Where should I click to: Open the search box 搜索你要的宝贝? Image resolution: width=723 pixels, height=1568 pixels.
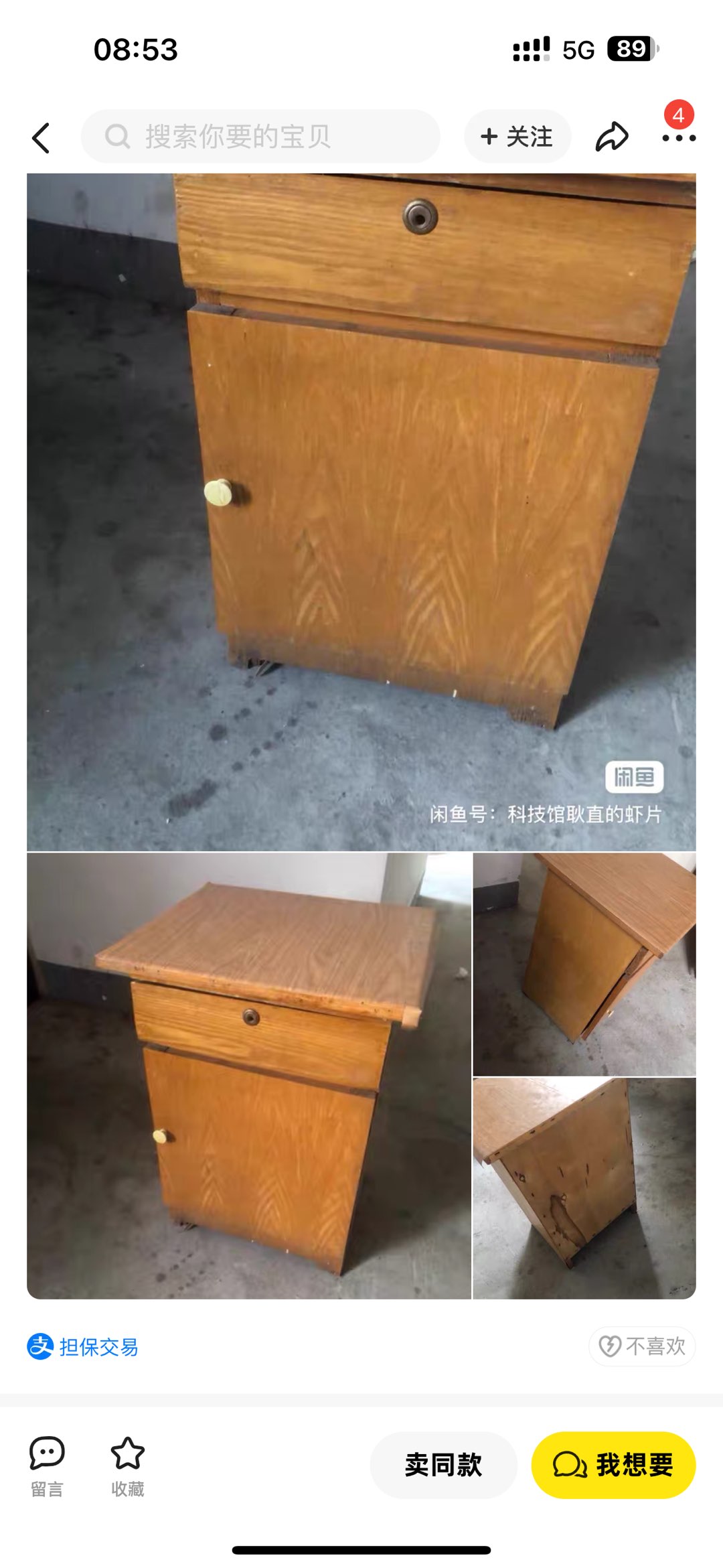tap(261, 137)
